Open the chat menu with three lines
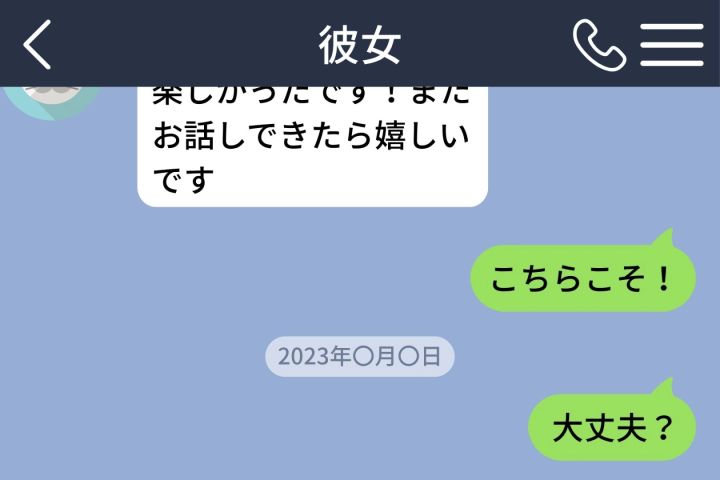Screen dimensions: 720x480 click(672, 45)
